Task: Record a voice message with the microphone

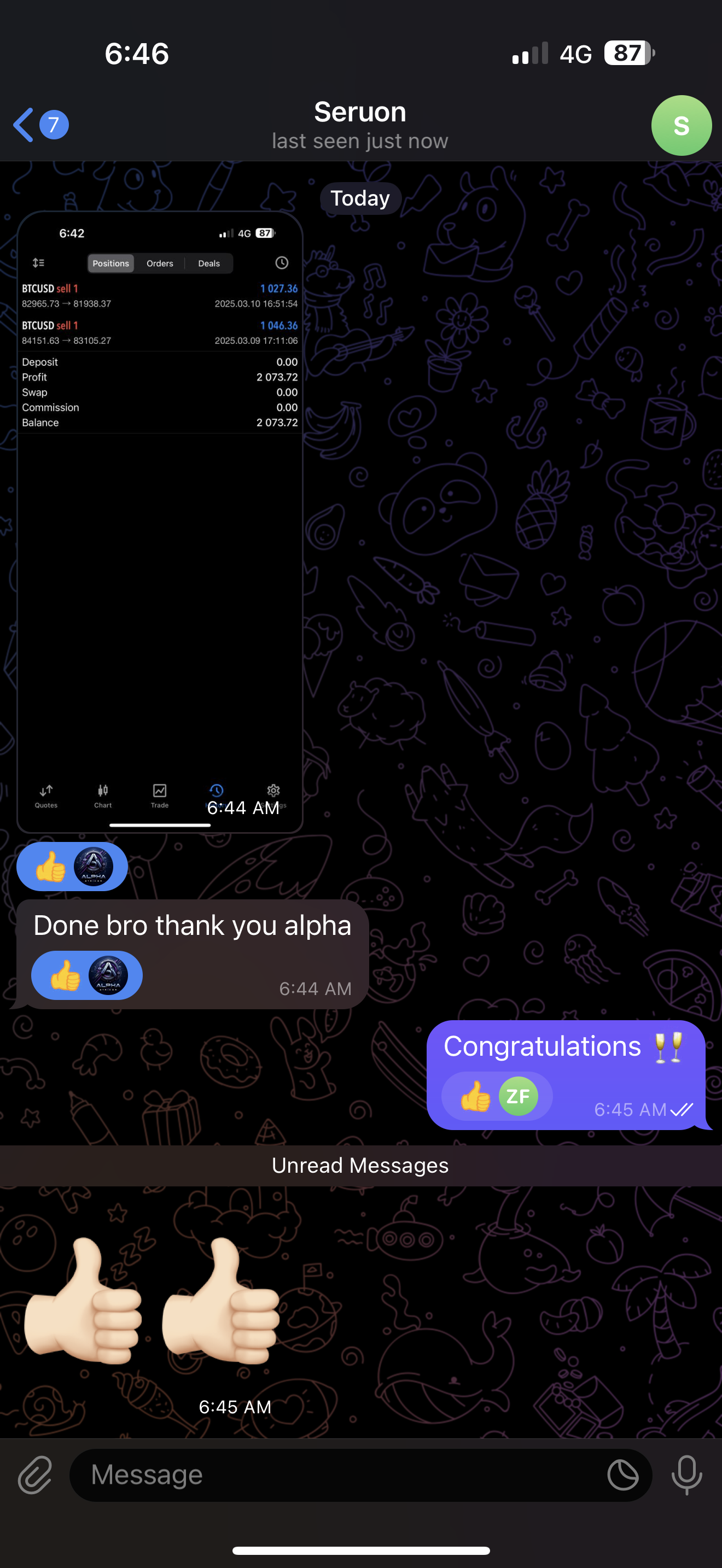Action: pos(686,1475)
